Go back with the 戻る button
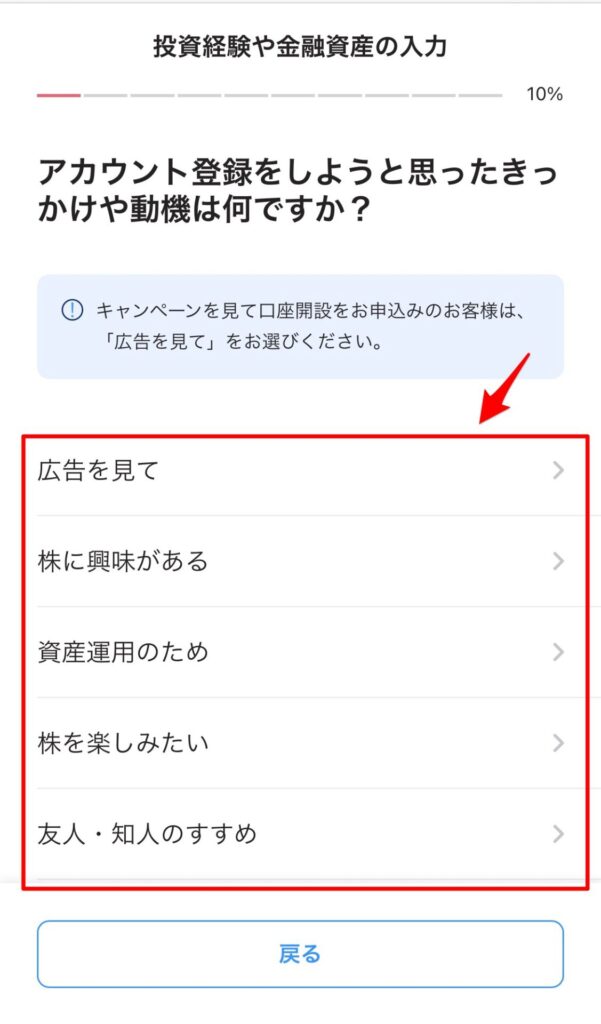This screenshot has height=1024, width=601. click(300, 954)
